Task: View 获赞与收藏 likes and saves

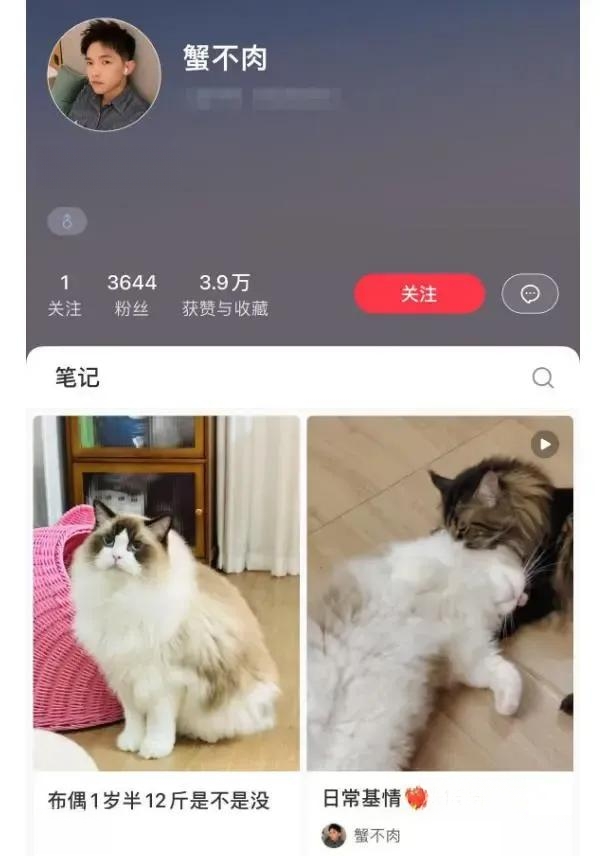Action: pos(225,295)
